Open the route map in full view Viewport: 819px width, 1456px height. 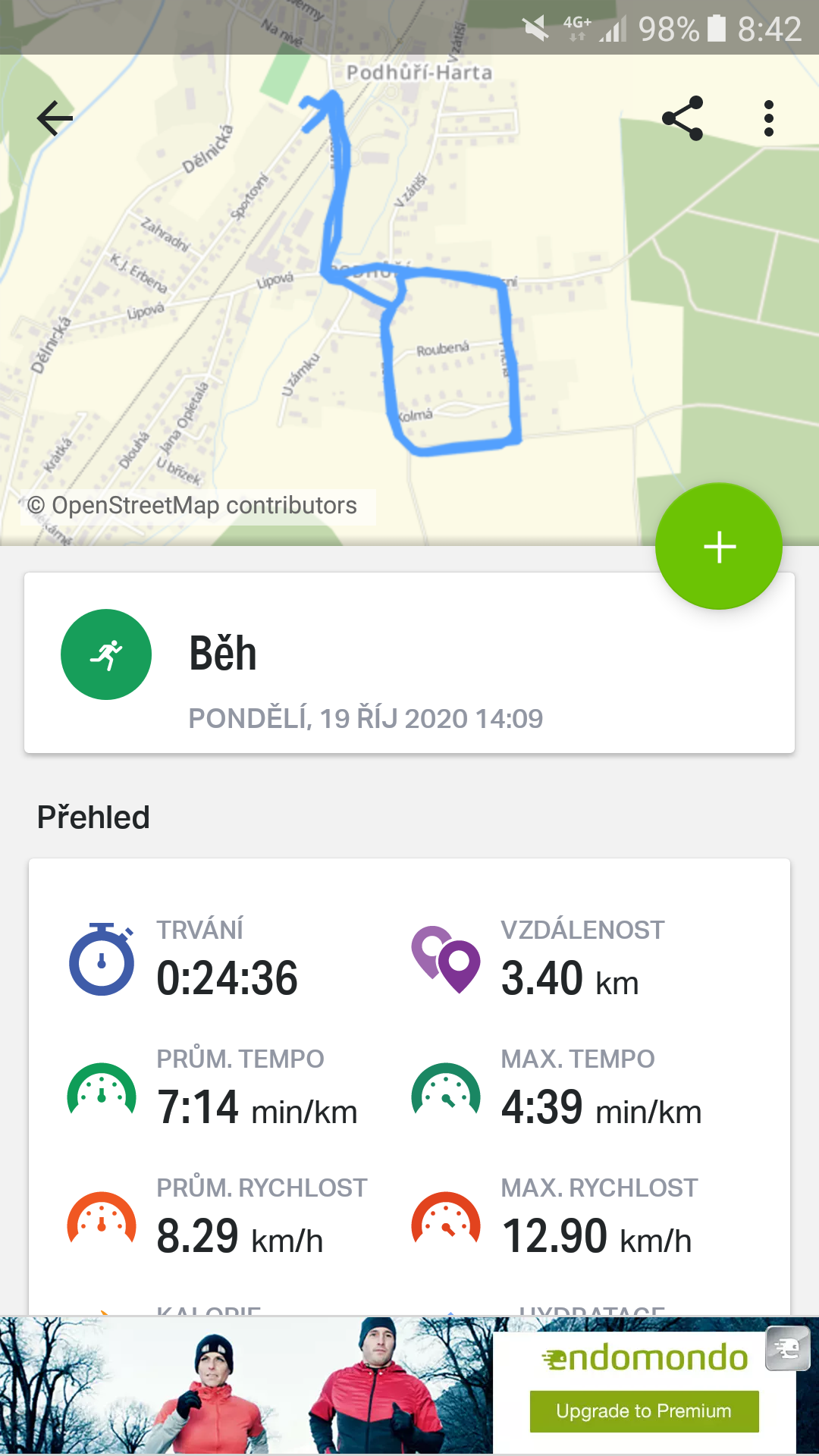(x=409, y=300)
